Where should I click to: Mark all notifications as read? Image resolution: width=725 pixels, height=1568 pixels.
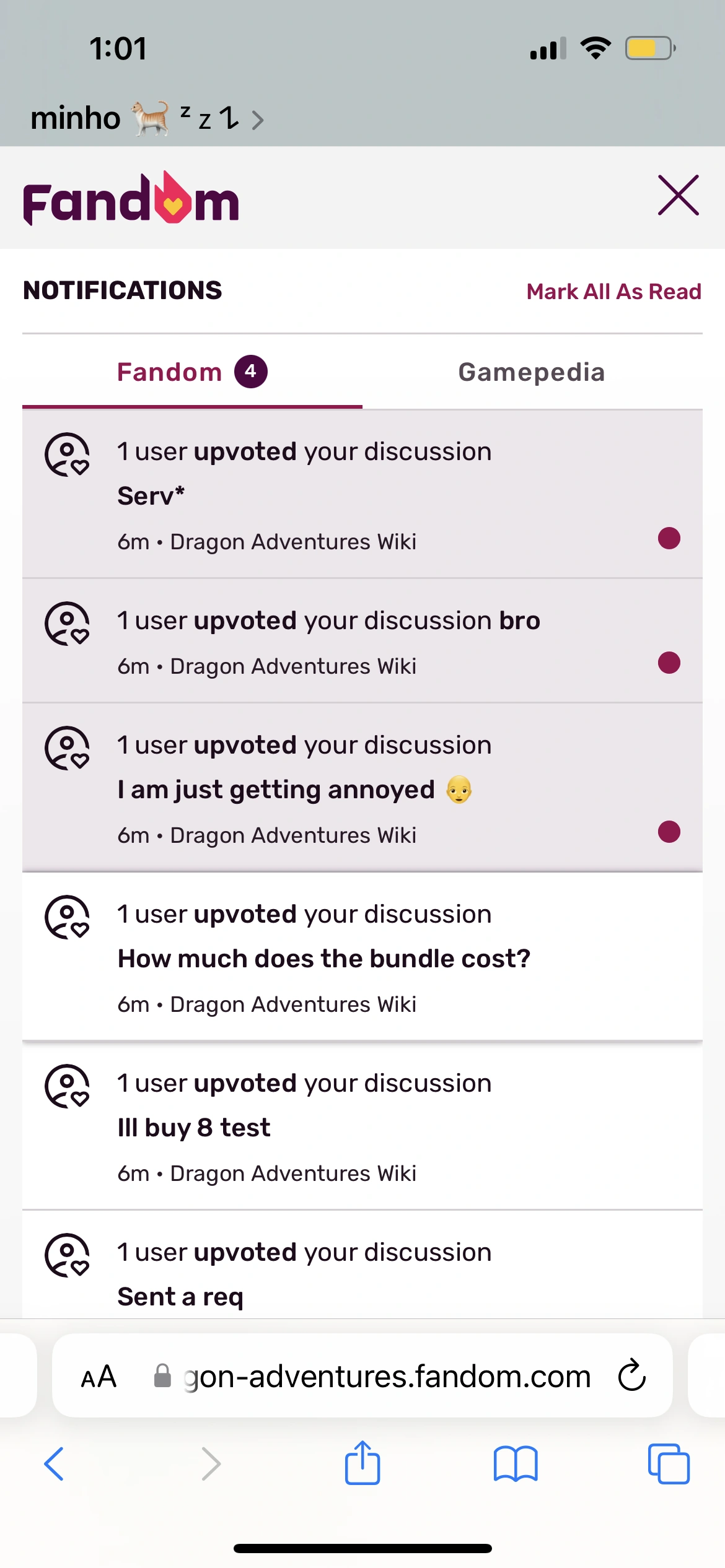click(613, 291)
